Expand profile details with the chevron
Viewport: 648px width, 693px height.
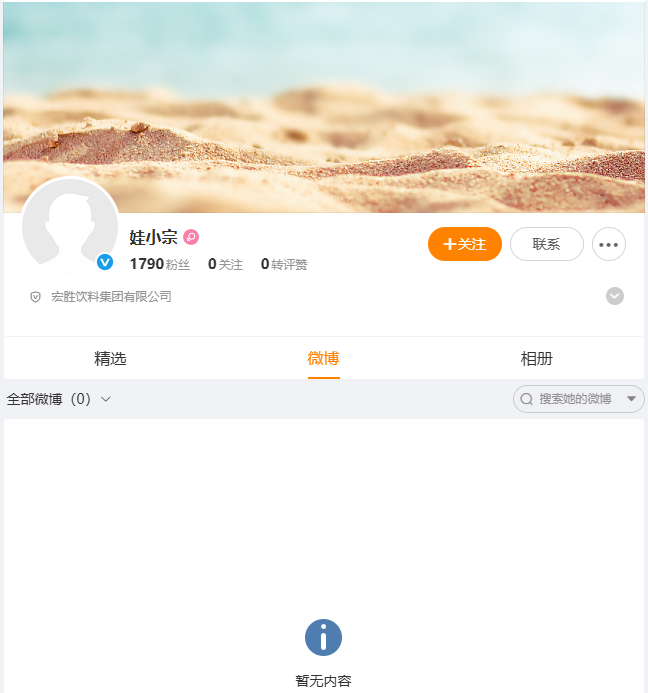tap(615, 296)
